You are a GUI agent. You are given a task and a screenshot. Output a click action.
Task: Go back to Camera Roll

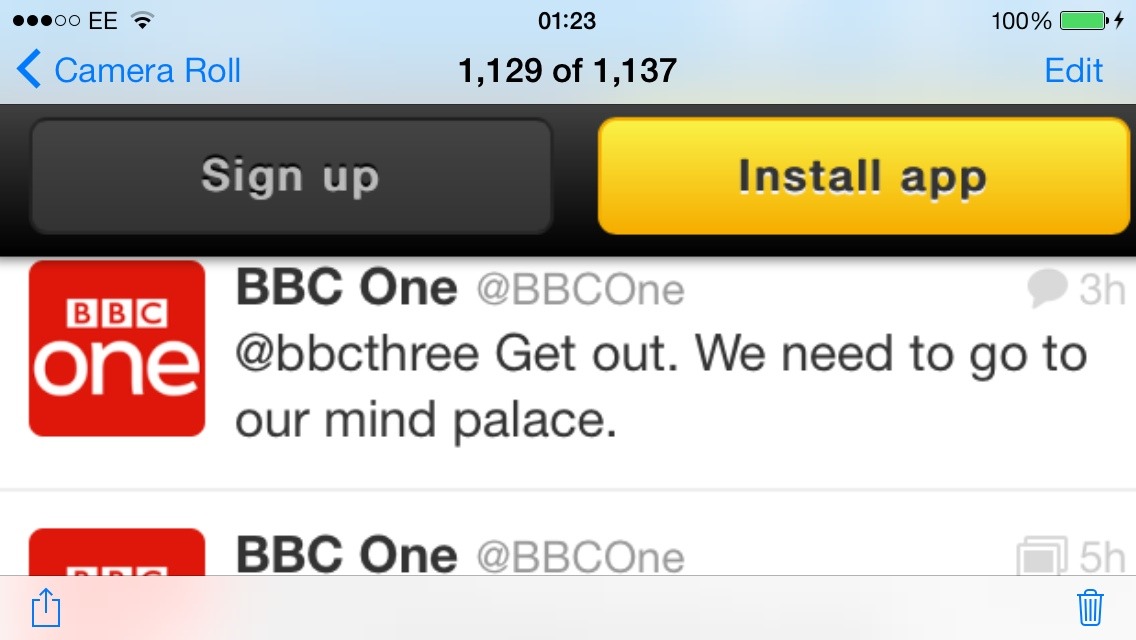click(x=130, y=71)
